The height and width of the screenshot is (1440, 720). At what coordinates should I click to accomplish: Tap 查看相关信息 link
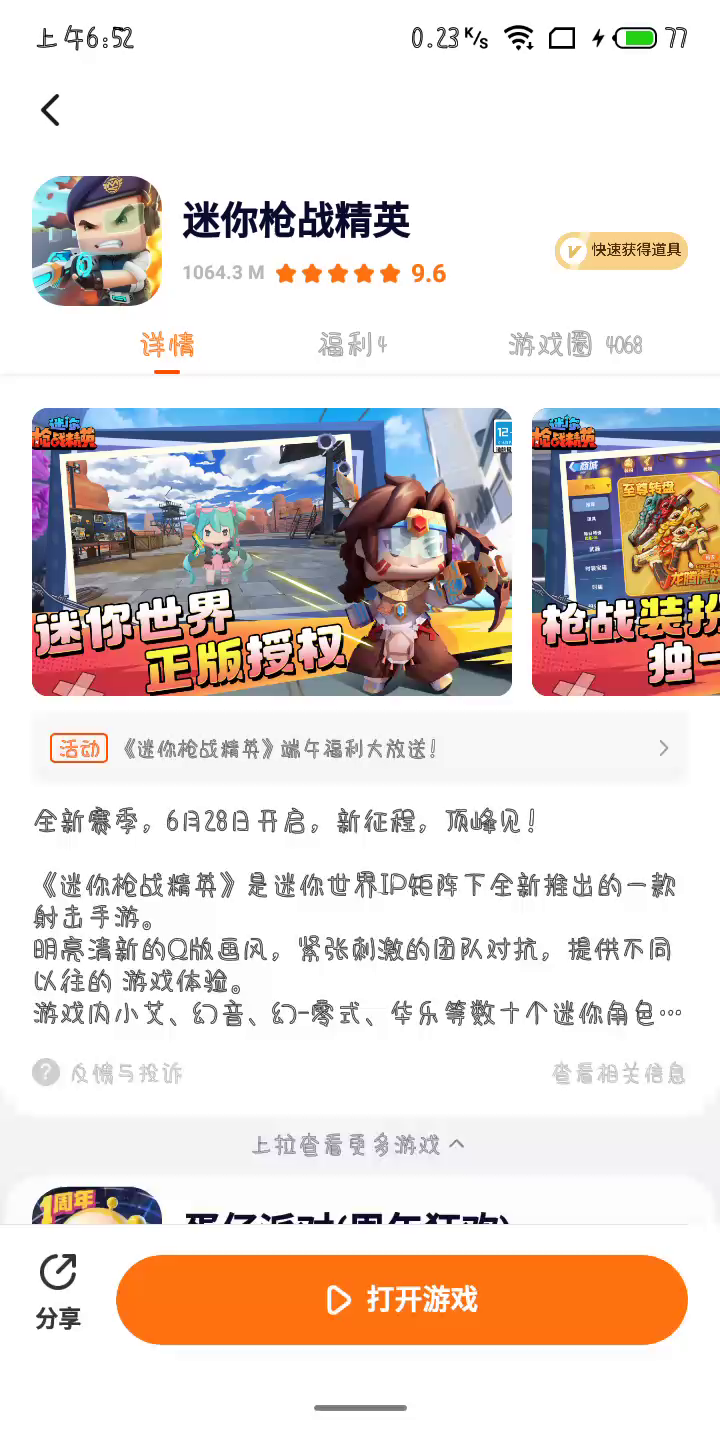(x=618, y=1073)
